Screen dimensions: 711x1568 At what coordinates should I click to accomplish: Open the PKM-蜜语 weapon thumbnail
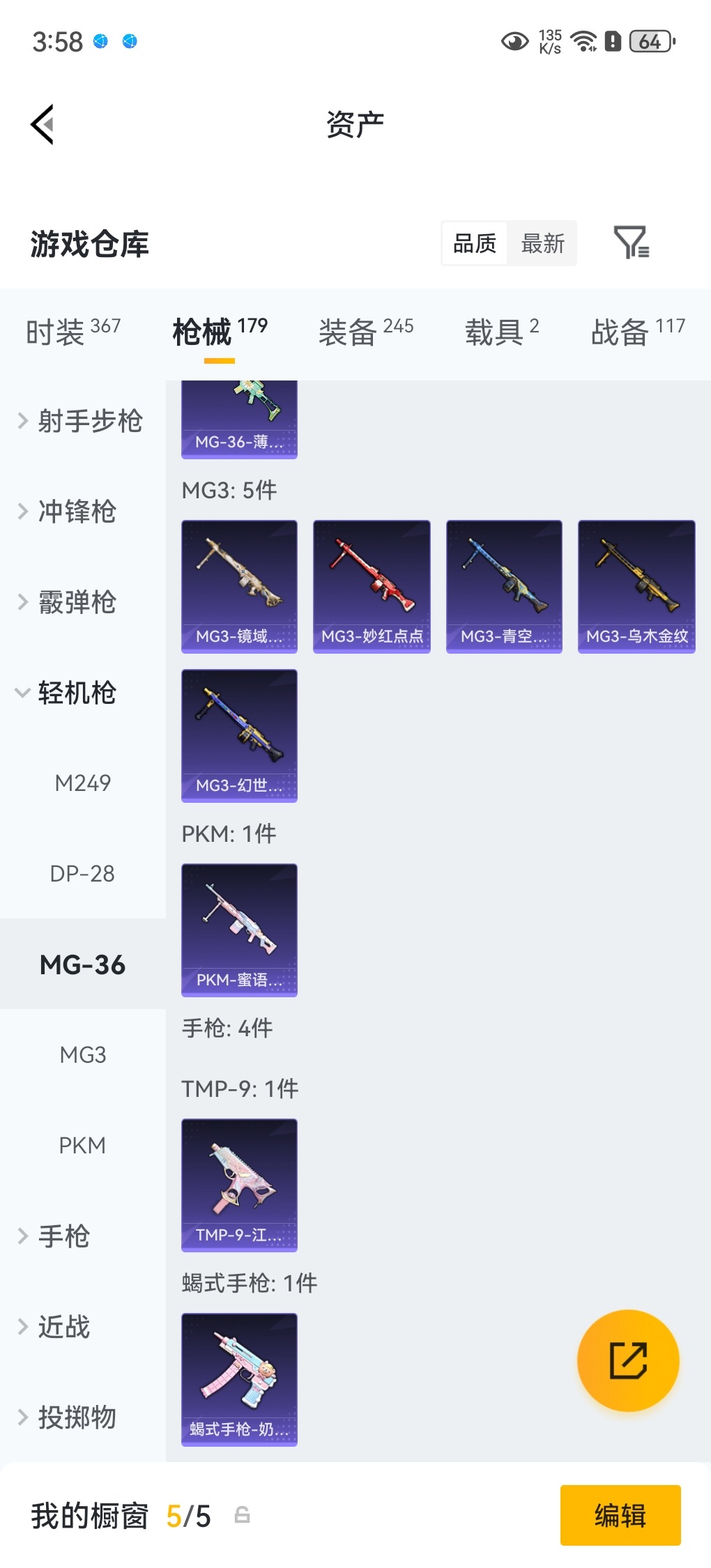239,930
